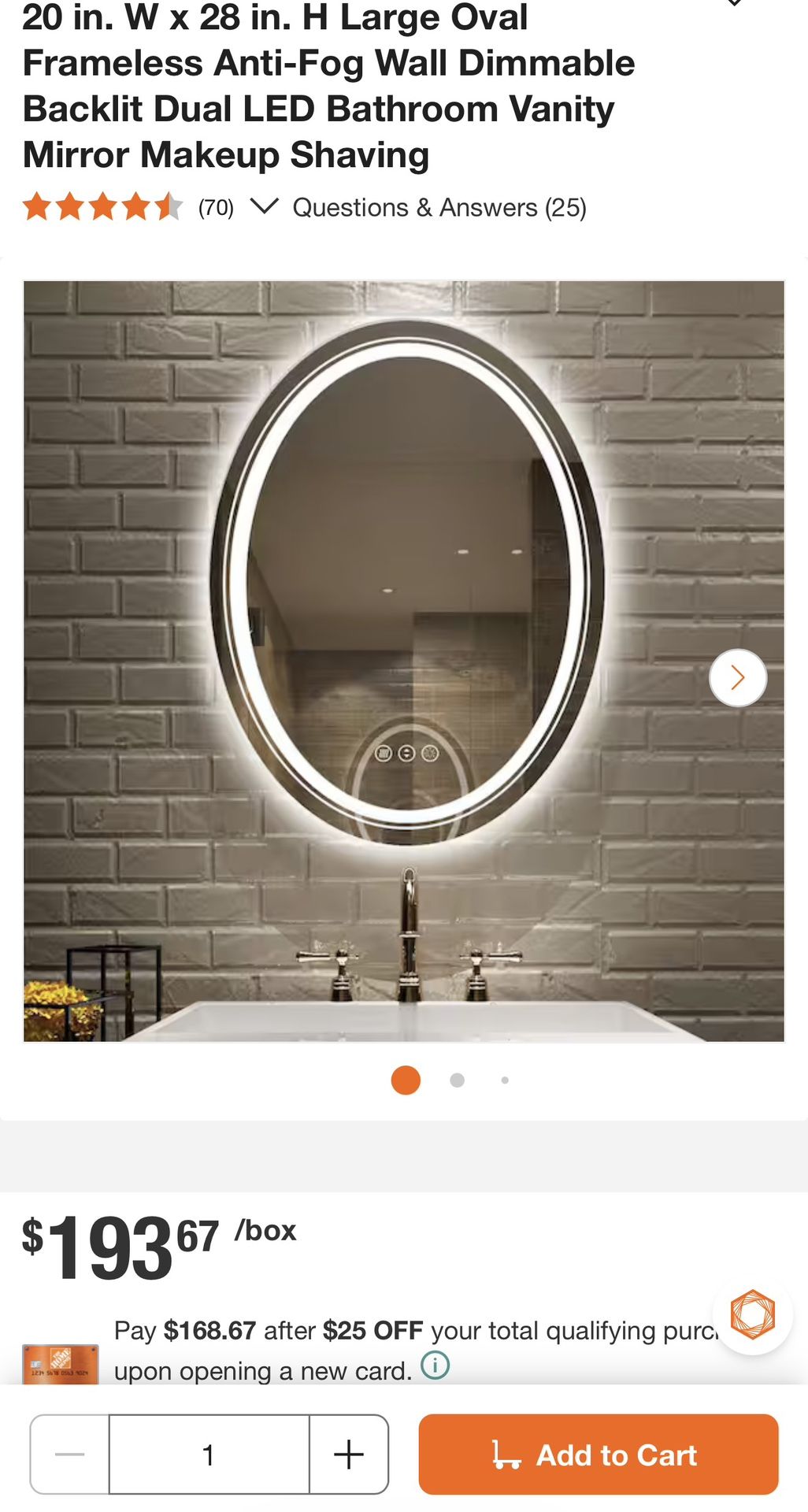Open the floating hexagon assistant button
Viewport: 808px width, 1512px height.
[x=752, y=1314]
